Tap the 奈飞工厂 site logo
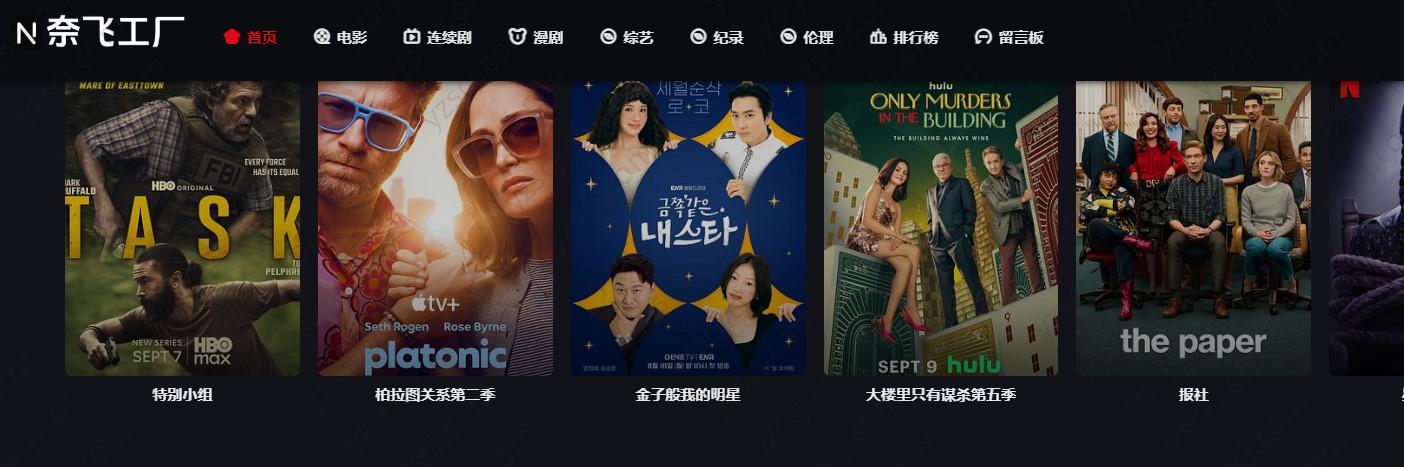 [x=100, y=32]
